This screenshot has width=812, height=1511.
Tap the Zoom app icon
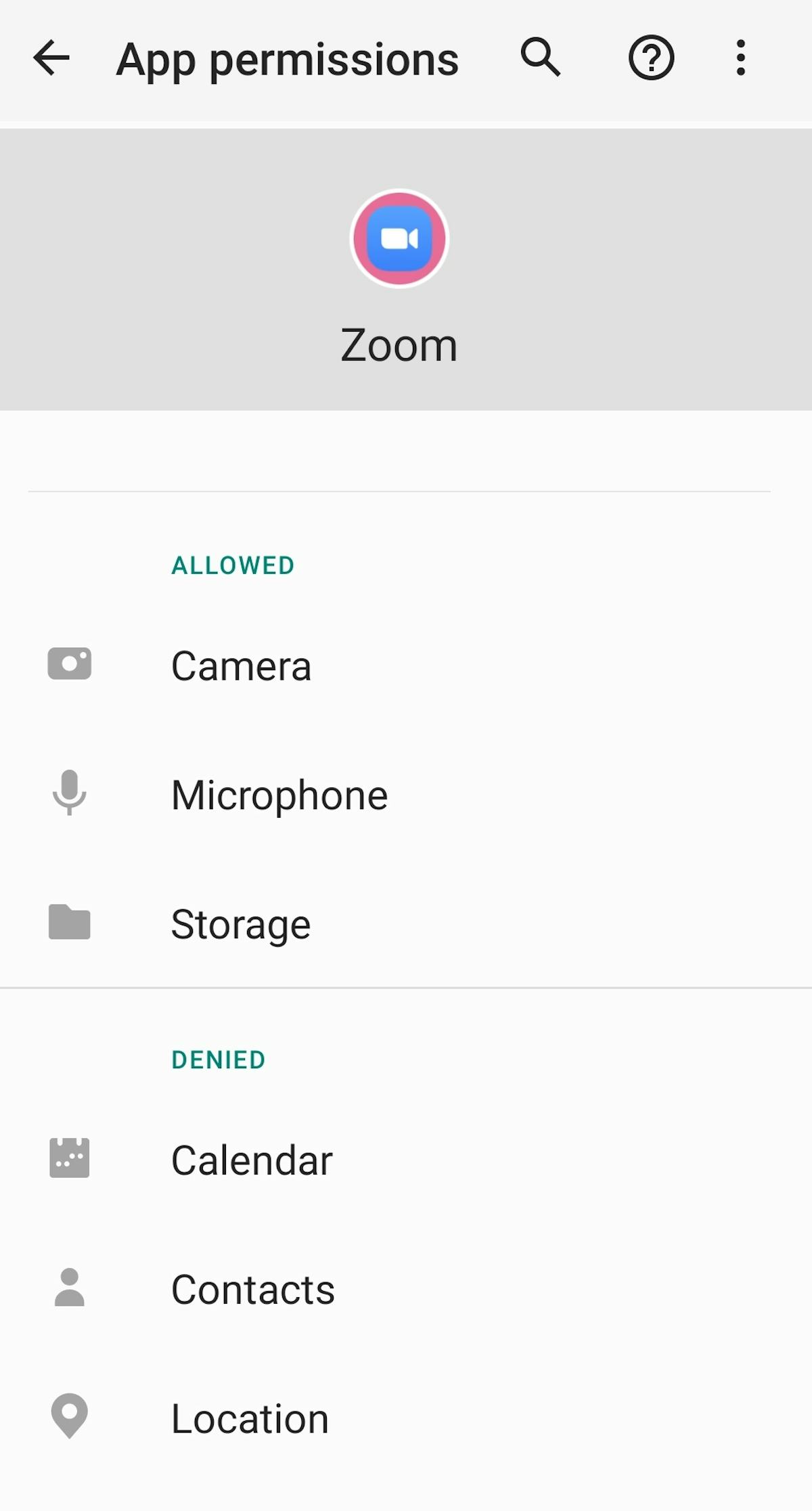(399, 238)
